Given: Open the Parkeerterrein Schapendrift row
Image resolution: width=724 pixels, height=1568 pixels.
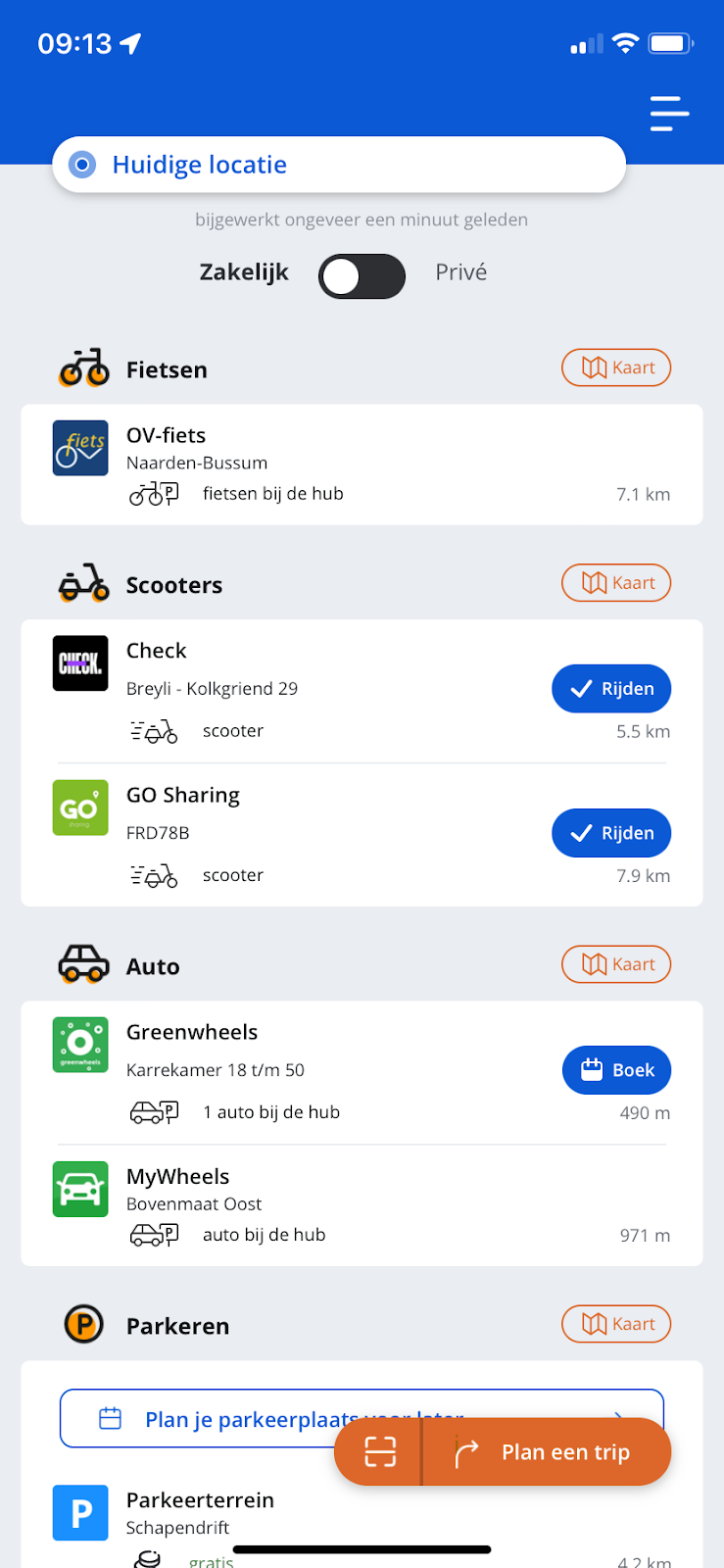Looking at the screenshot, I should tap(362, 1524).
